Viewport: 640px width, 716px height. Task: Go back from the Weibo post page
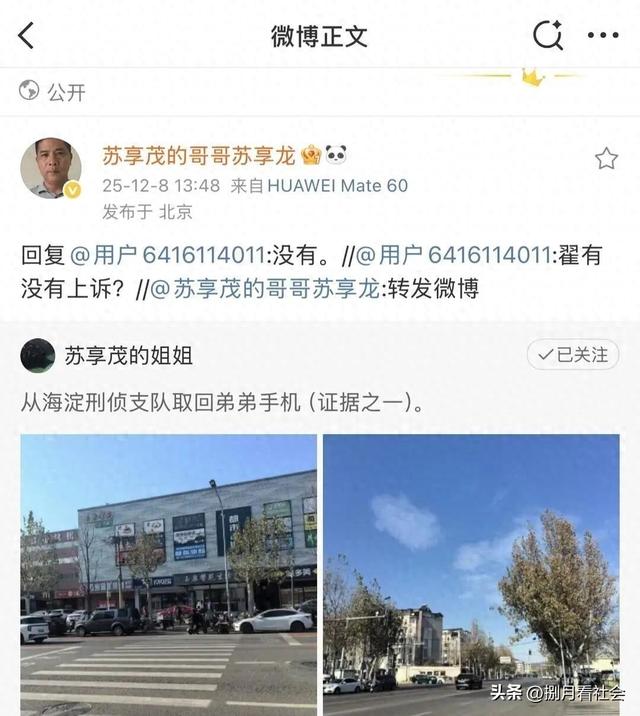click(x=27, y=36)
